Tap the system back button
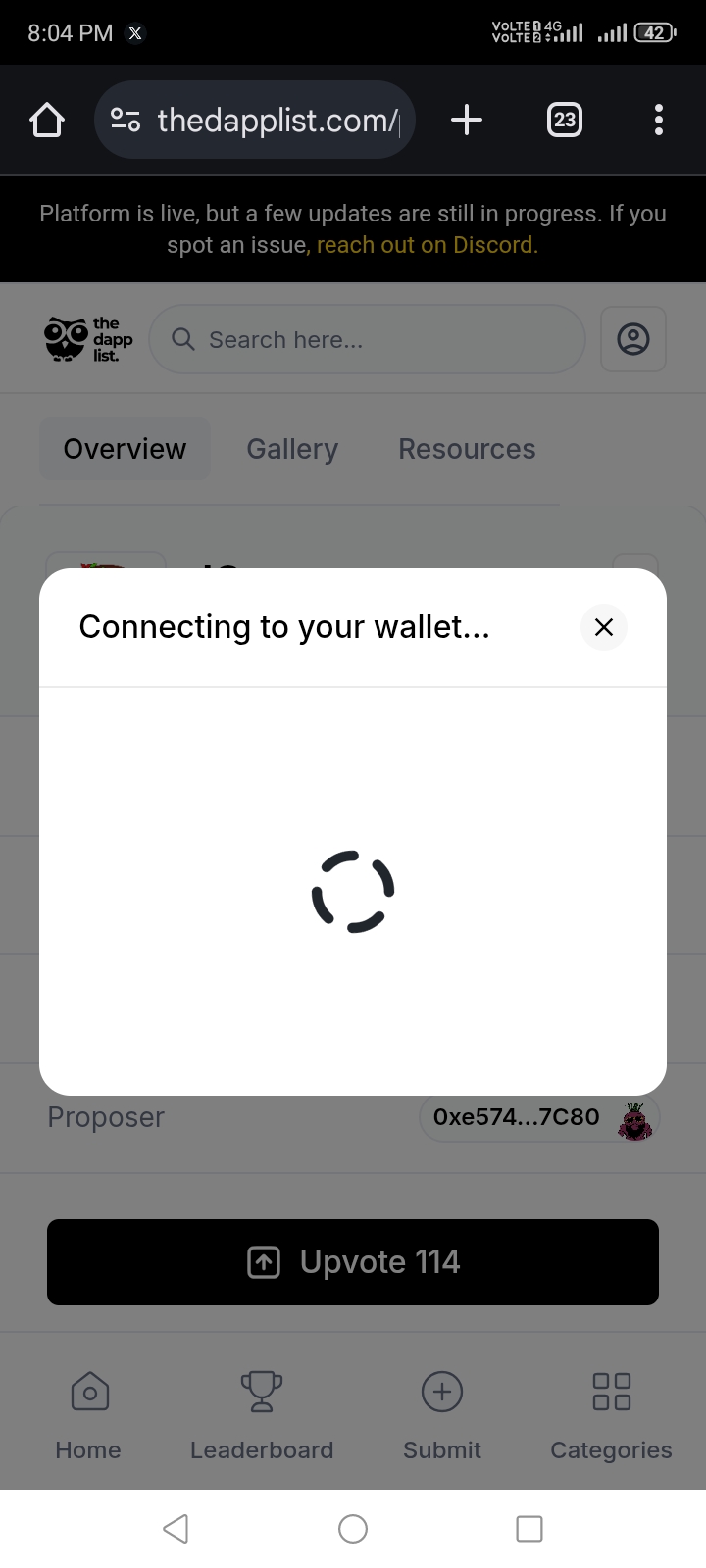Image resolution: width=706 pixels, height=1568 pixels. pos(176,1529)
